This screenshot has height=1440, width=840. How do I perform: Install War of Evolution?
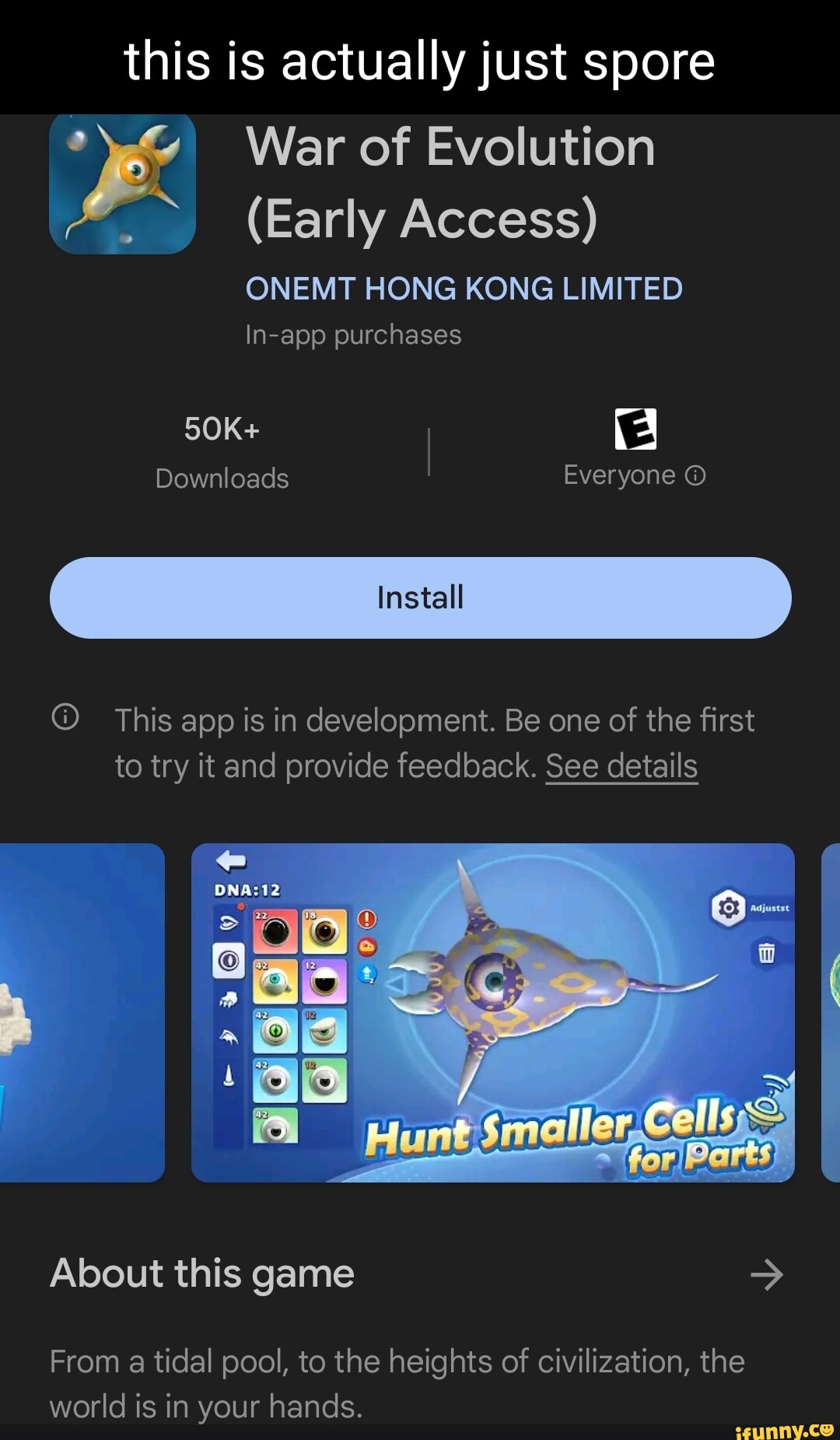(x=420, y=597)
